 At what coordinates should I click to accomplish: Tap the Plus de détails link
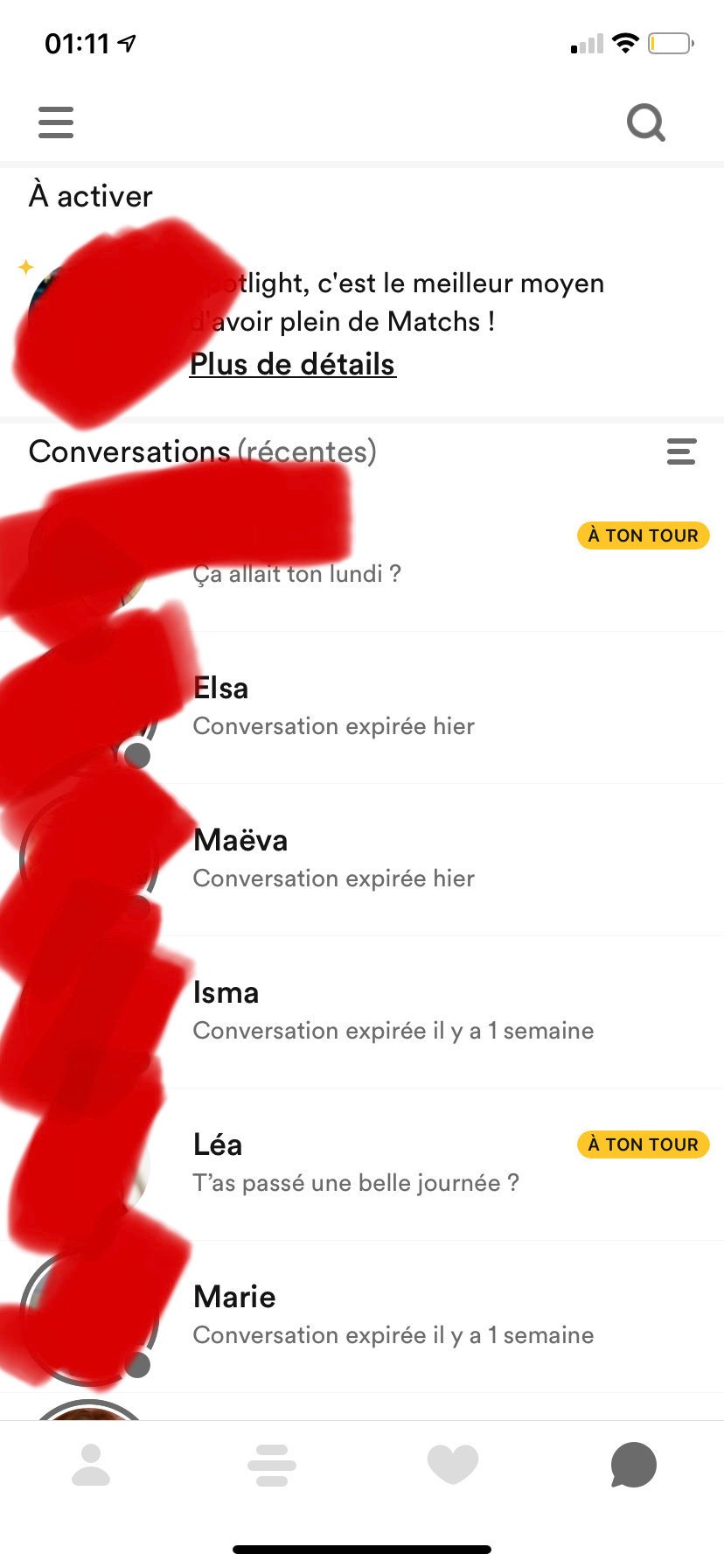293,364
